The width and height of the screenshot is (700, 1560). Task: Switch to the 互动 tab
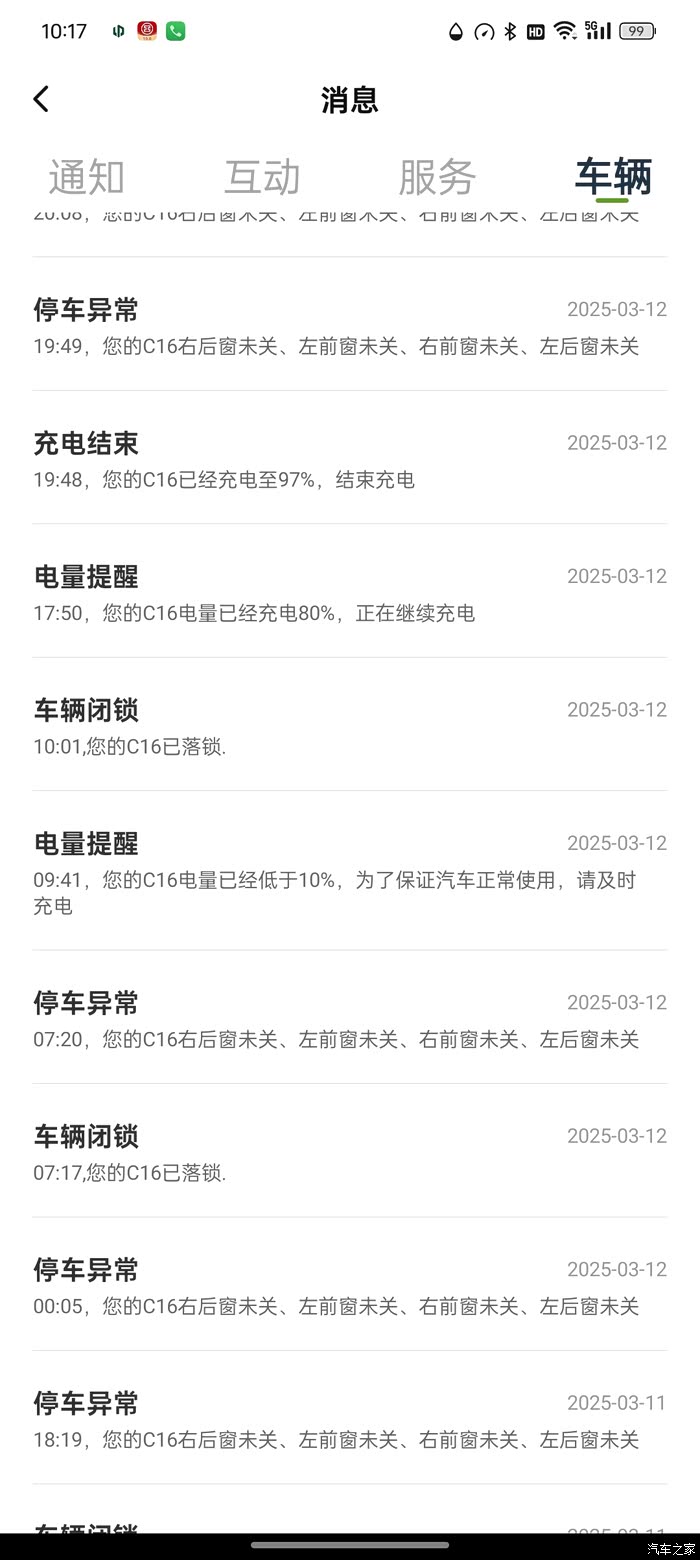262,178
